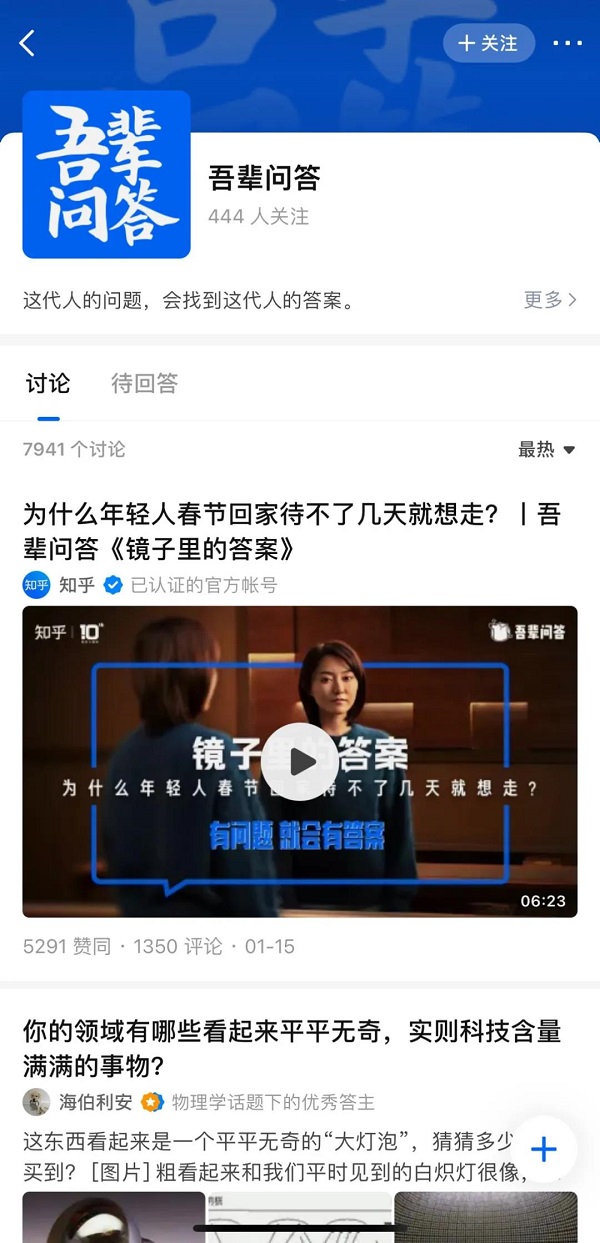The width and height of the screenshot is (600, 1243).
Task: Select the 讨论 tab
Action: point(48,383)
